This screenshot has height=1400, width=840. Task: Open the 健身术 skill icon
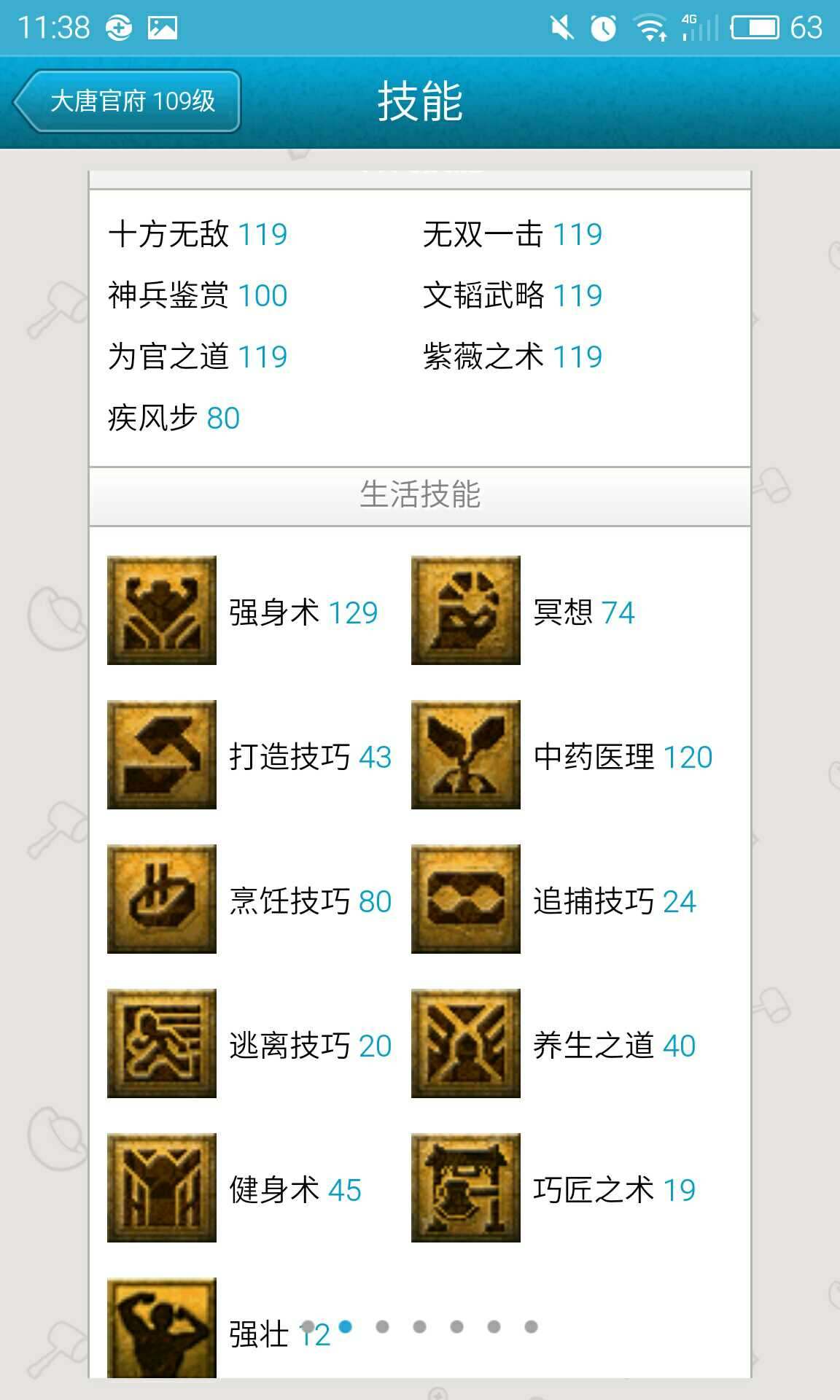pyautogui.click(x=162, y=1188)
